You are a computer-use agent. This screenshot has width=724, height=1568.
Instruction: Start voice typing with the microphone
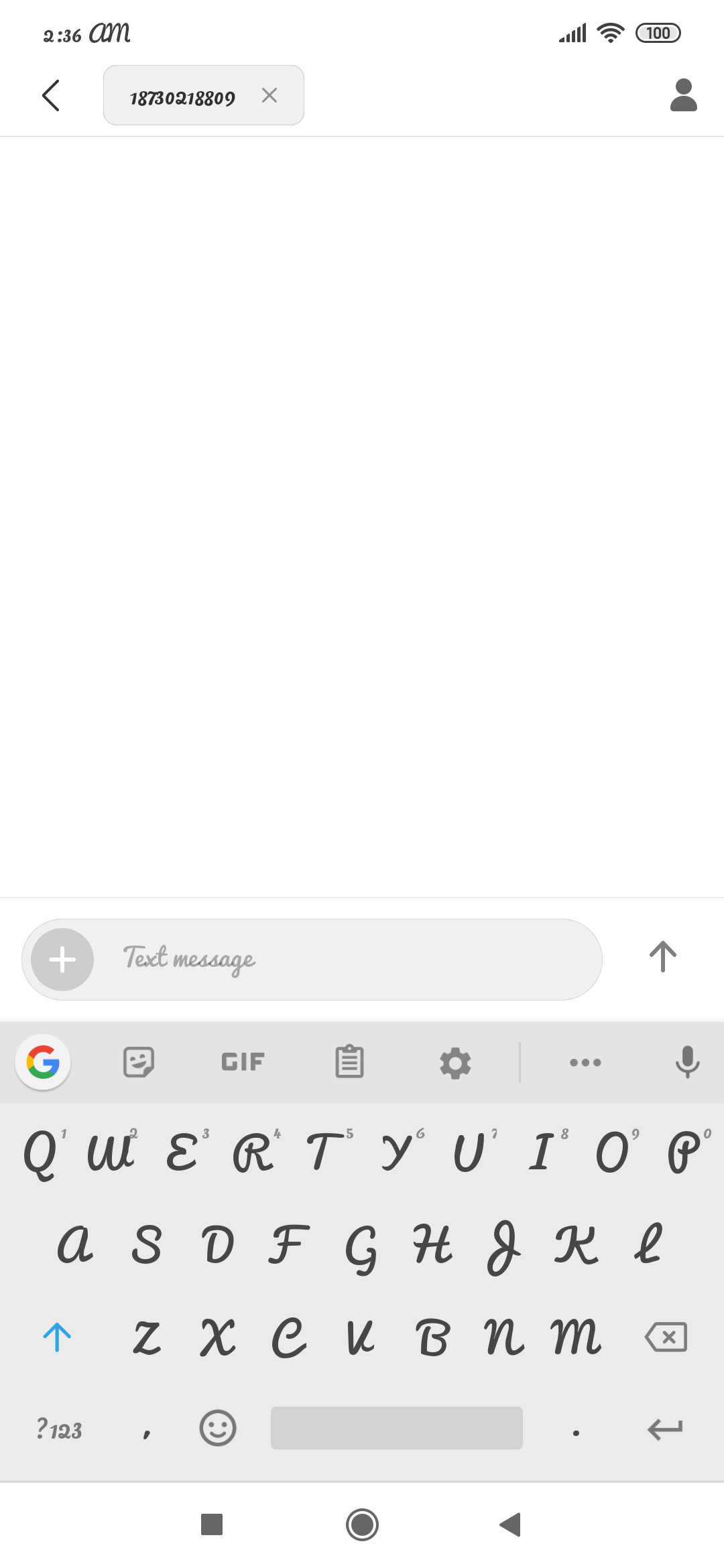[687, 1061]
